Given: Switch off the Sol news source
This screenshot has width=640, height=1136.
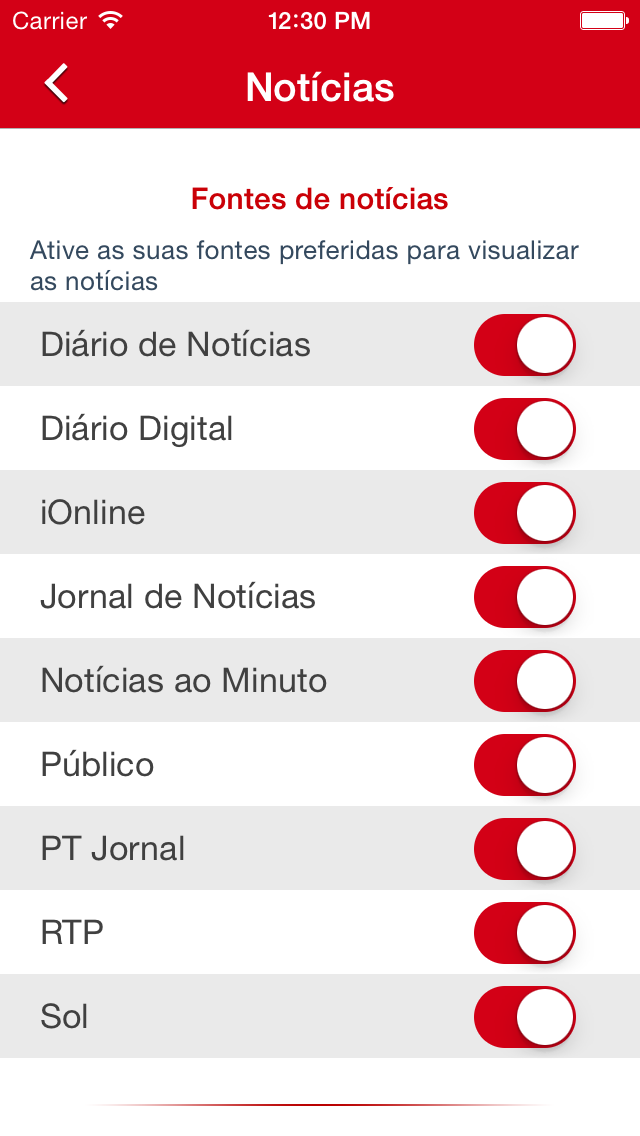Looking at the screenshot, I should pyautogui.click(x=525, y=1017).
